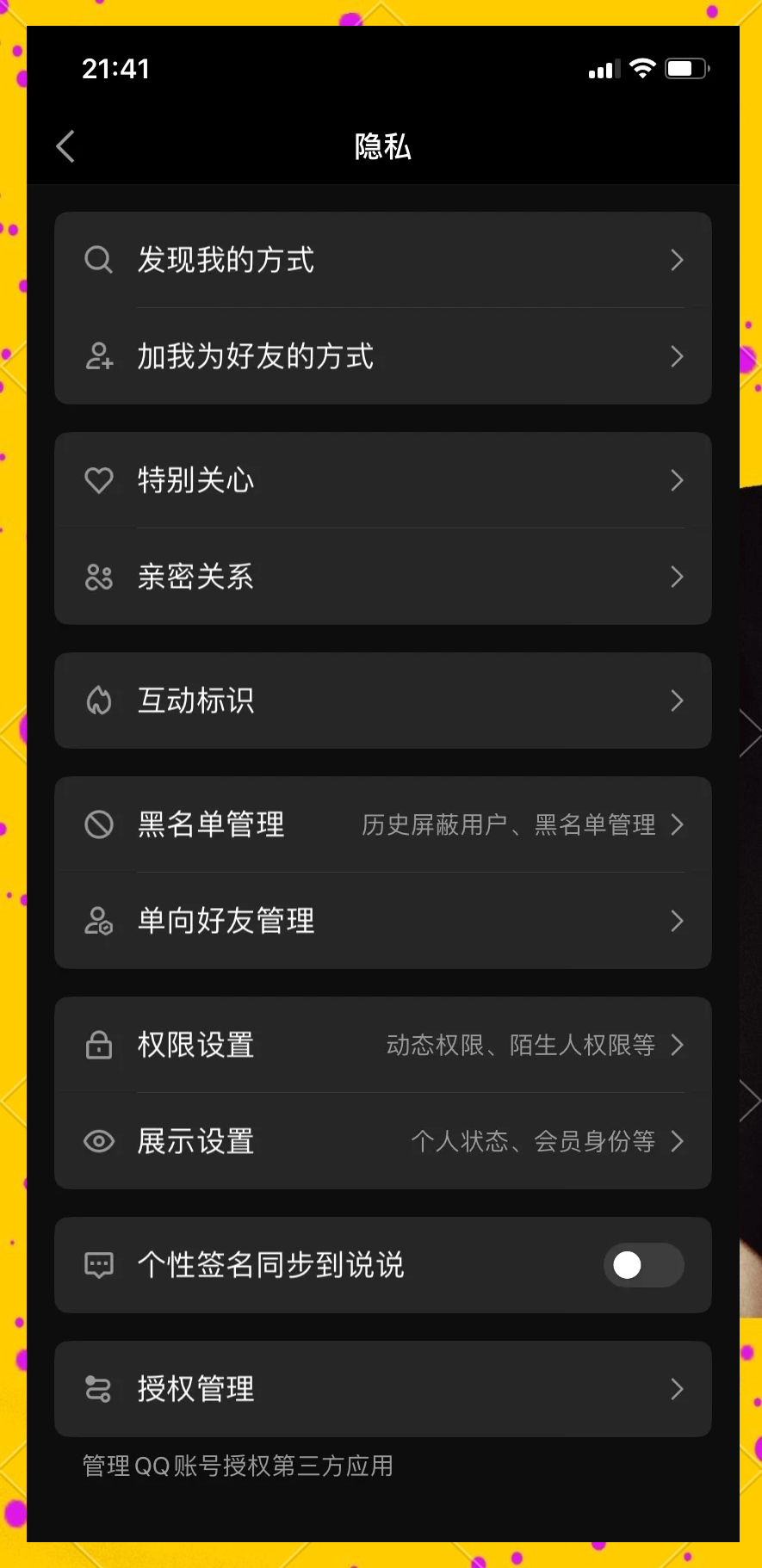
Task: Open the 互动标识 row
Action: 382,701
